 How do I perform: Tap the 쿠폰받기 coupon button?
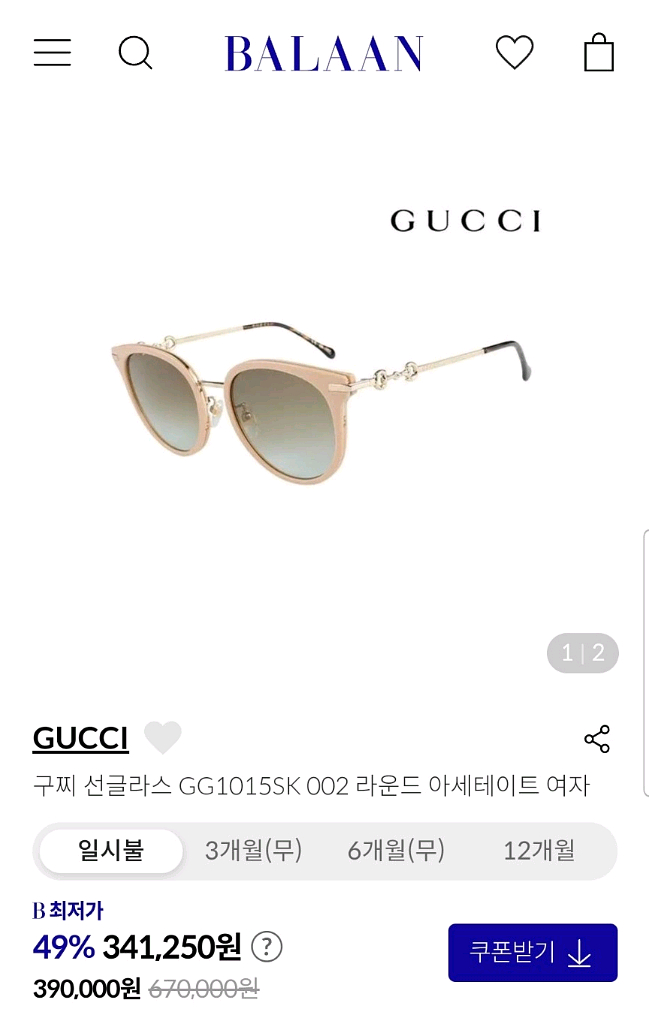coord(532,953)
